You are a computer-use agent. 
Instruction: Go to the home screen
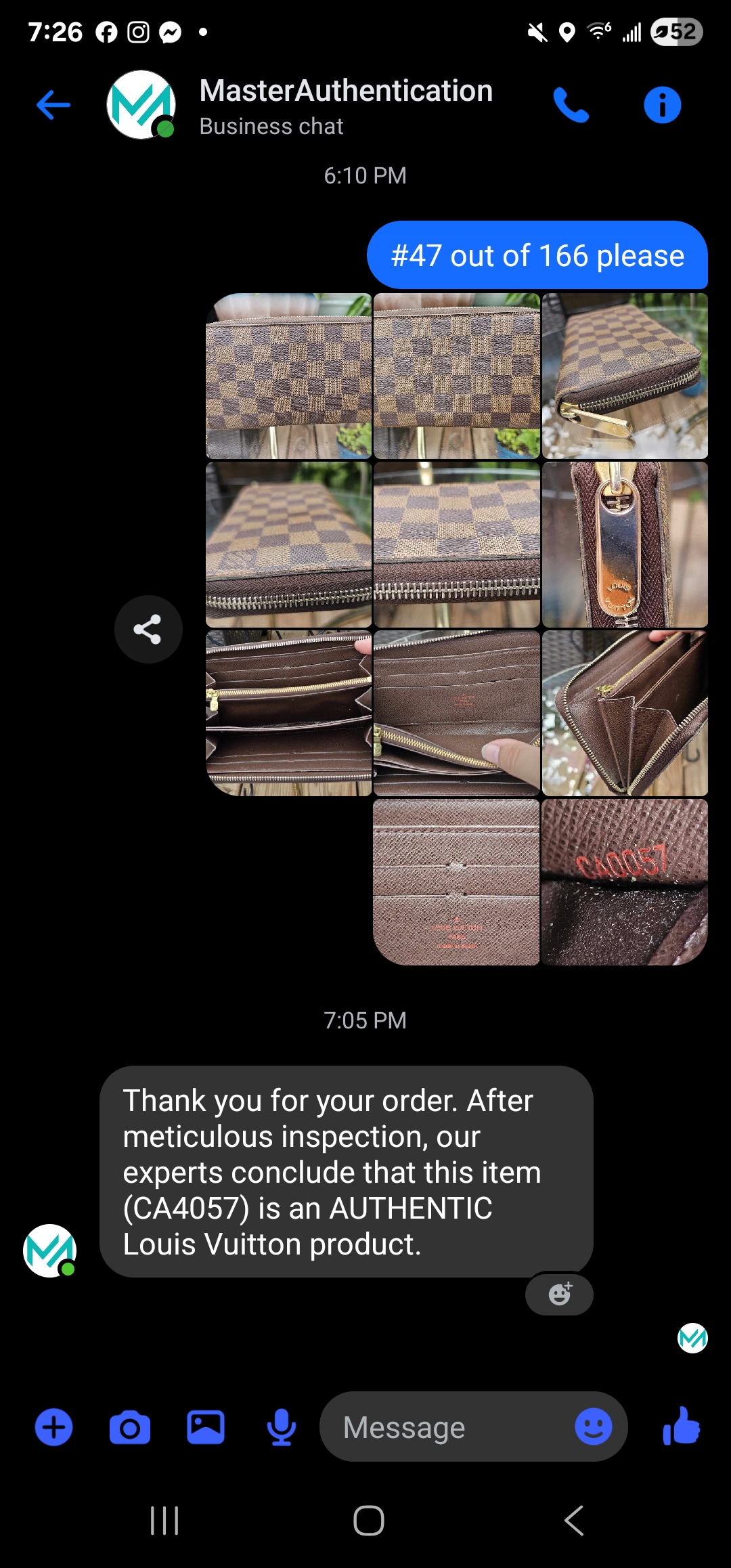[369, 1521]
